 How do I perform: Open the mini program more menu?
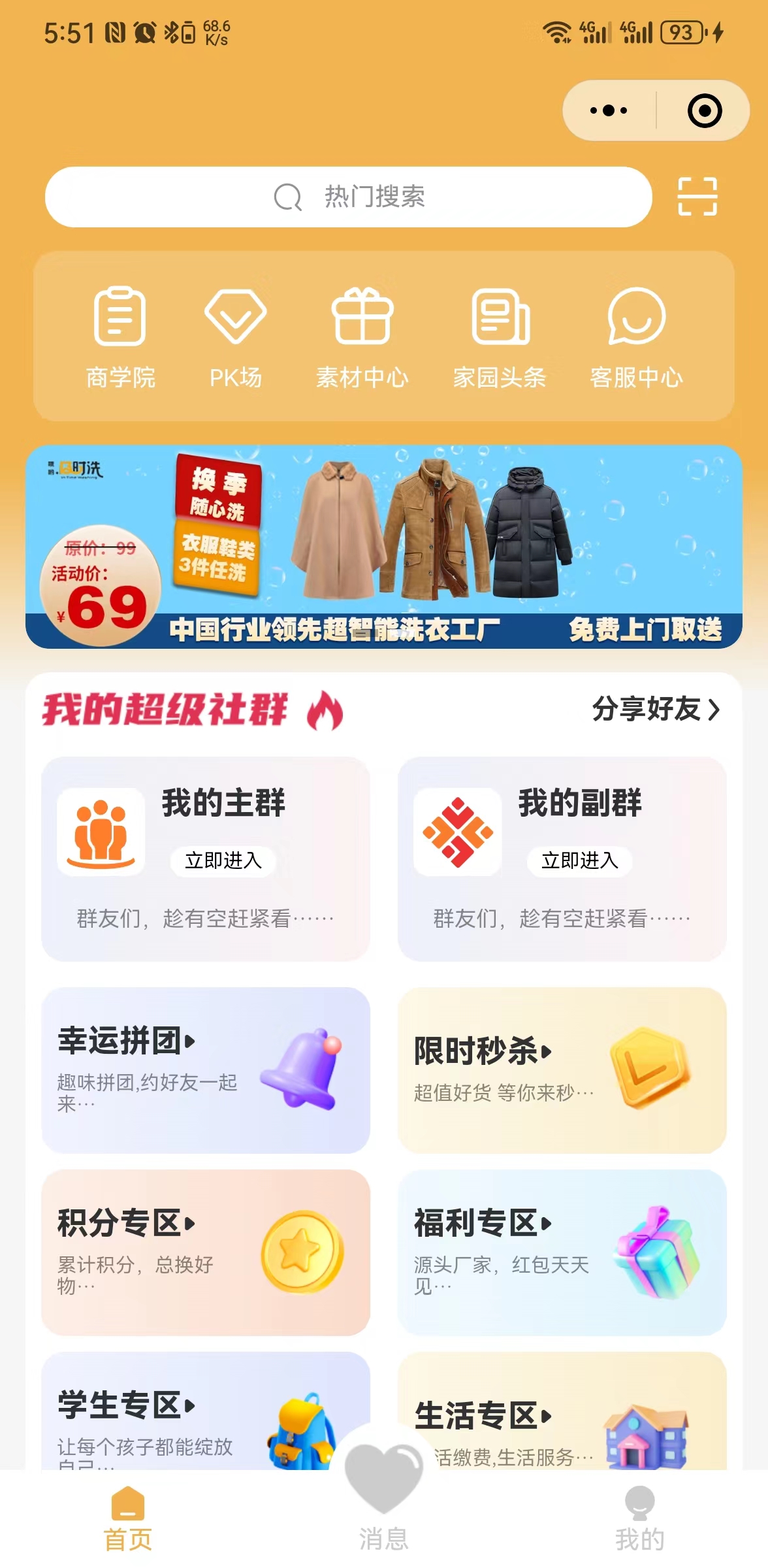[609, 110]
